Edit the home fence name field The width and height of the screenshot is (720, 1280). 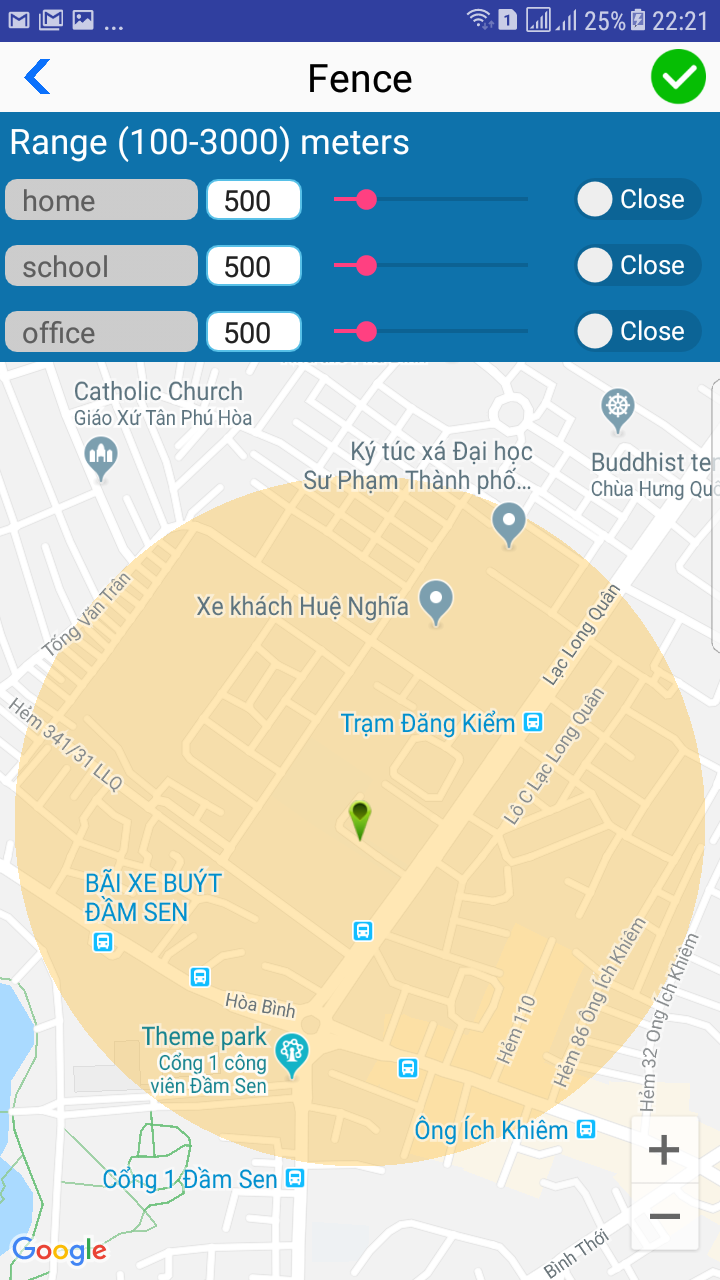101,200
